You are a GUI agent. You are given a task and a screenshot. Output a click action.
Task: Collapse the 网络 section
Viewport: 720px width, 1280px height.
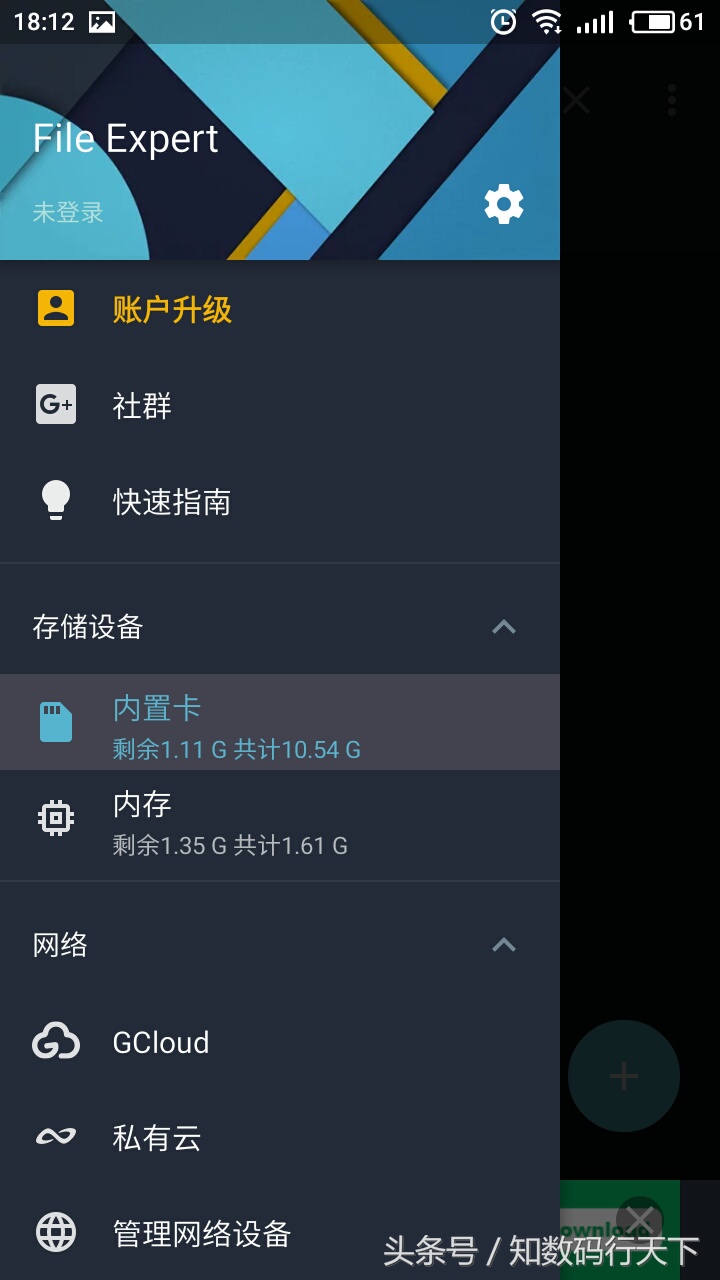(x=505, y=944)
